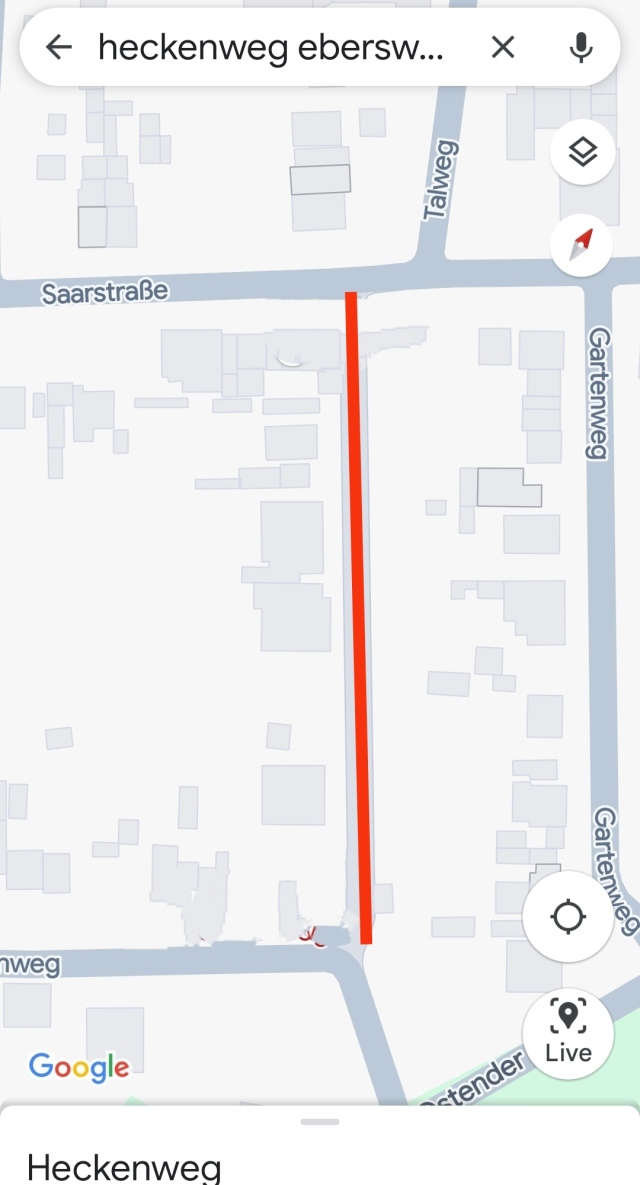
Task: Clear the search text
Action: tap(503, 48)
